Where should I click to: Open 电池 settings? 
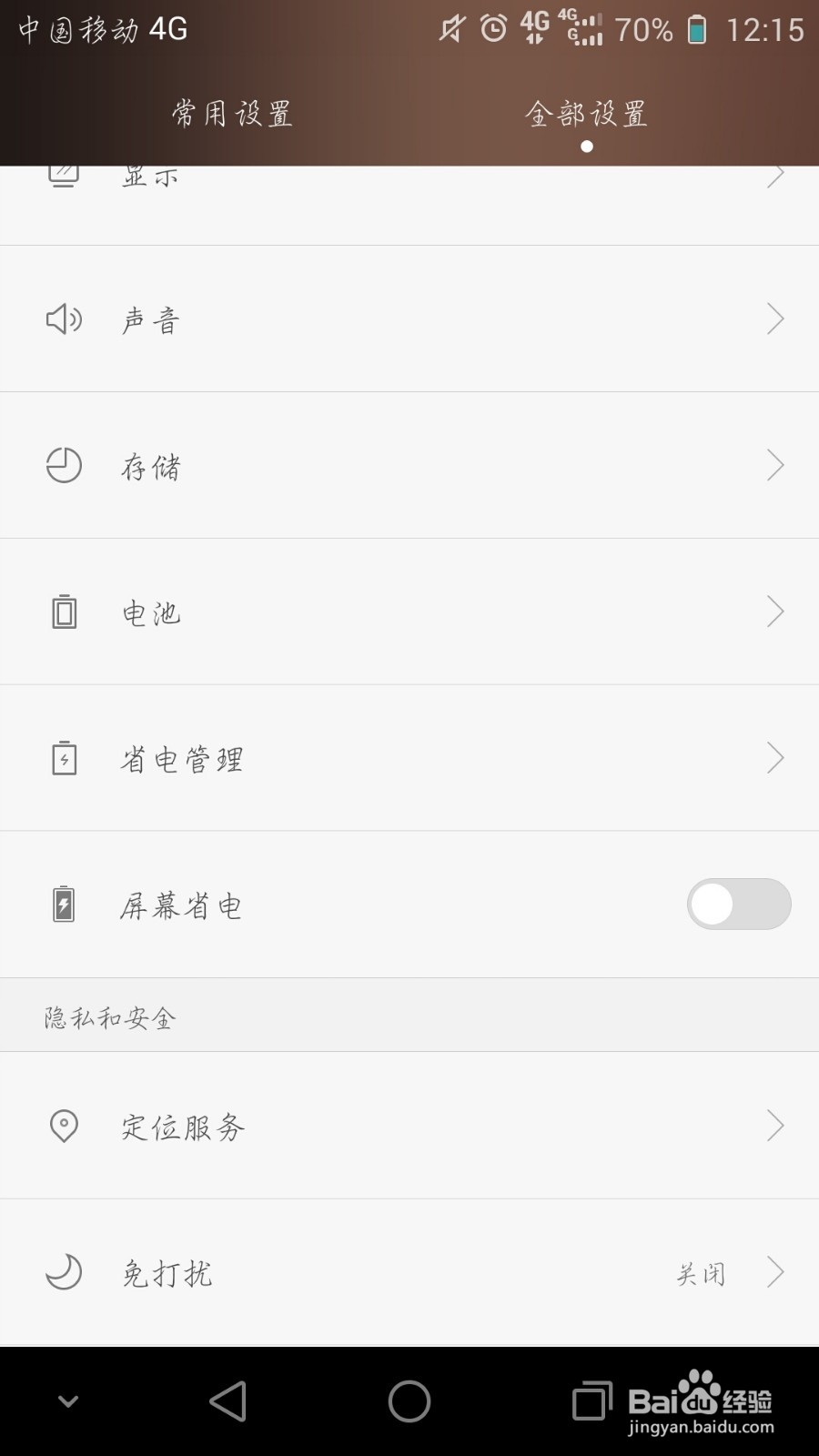click(409, 612)
